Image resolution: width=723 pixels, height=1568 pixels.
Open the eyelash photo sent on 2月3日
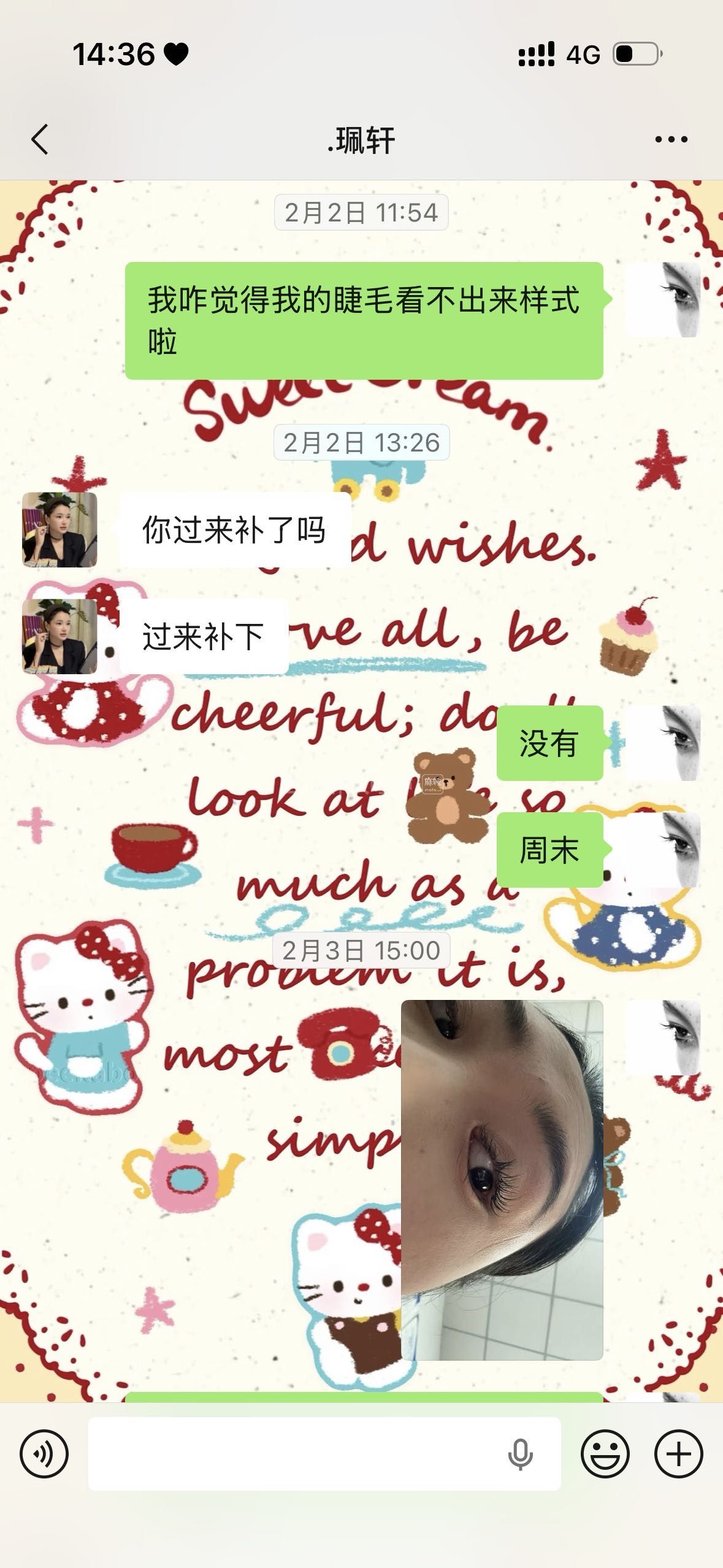point(502,1180)
